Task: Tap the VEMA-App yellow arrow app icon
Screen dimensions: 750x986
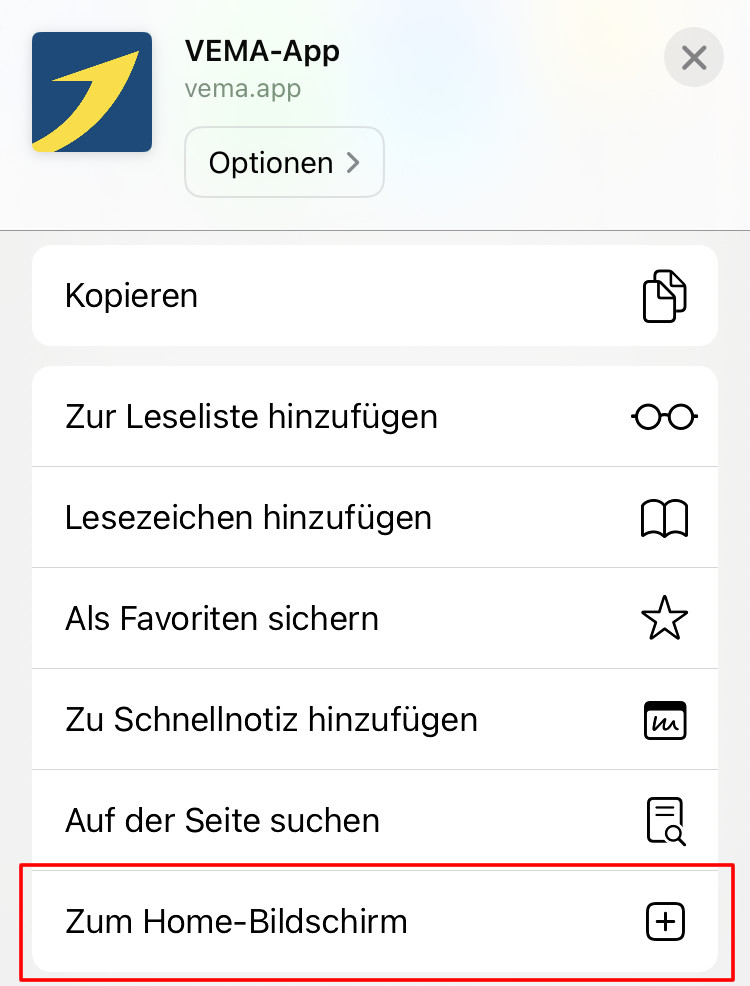Action: (x=91, y=91)
